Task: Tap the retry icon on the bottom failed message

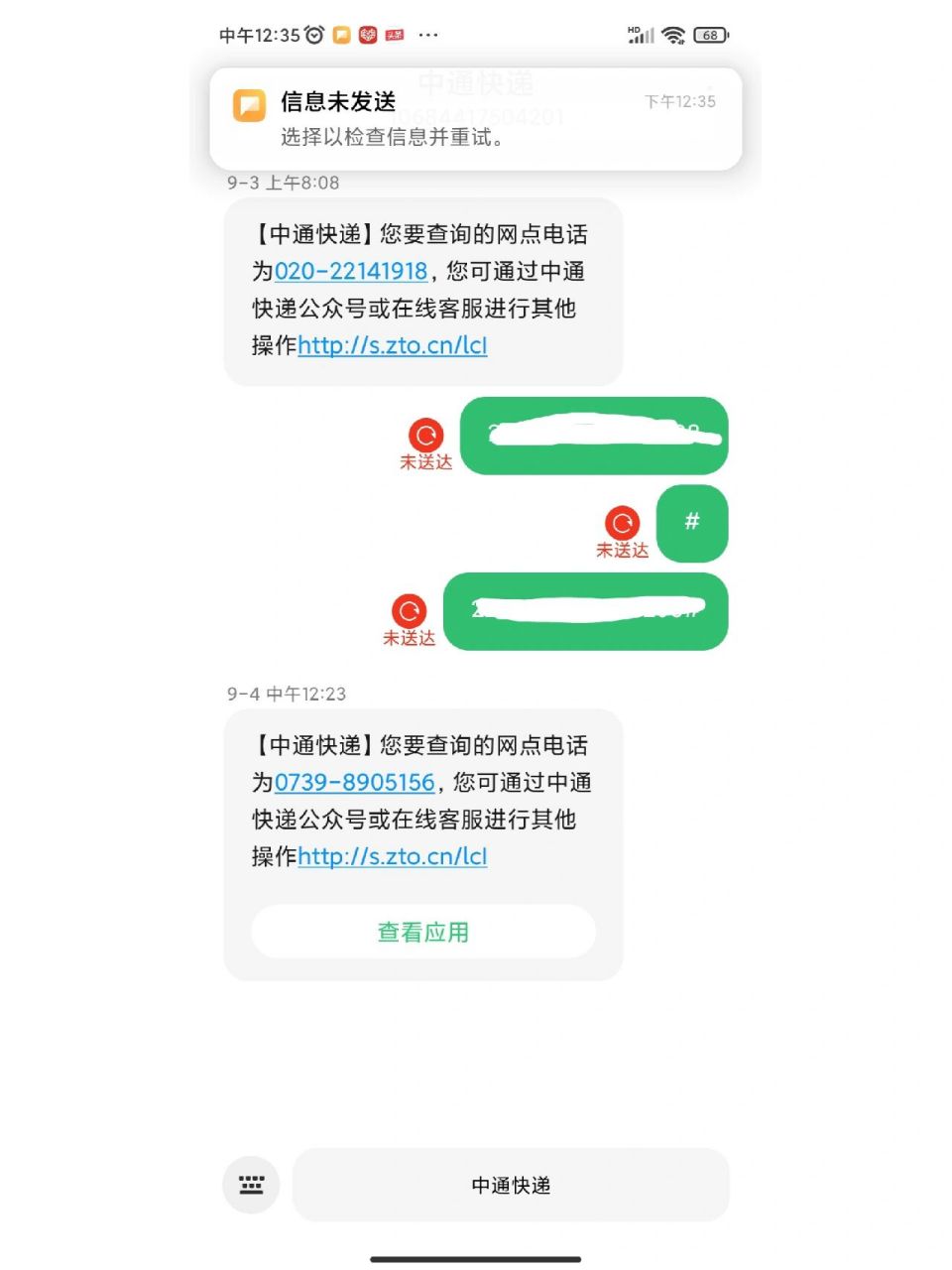Action: (x=410, y=611)
